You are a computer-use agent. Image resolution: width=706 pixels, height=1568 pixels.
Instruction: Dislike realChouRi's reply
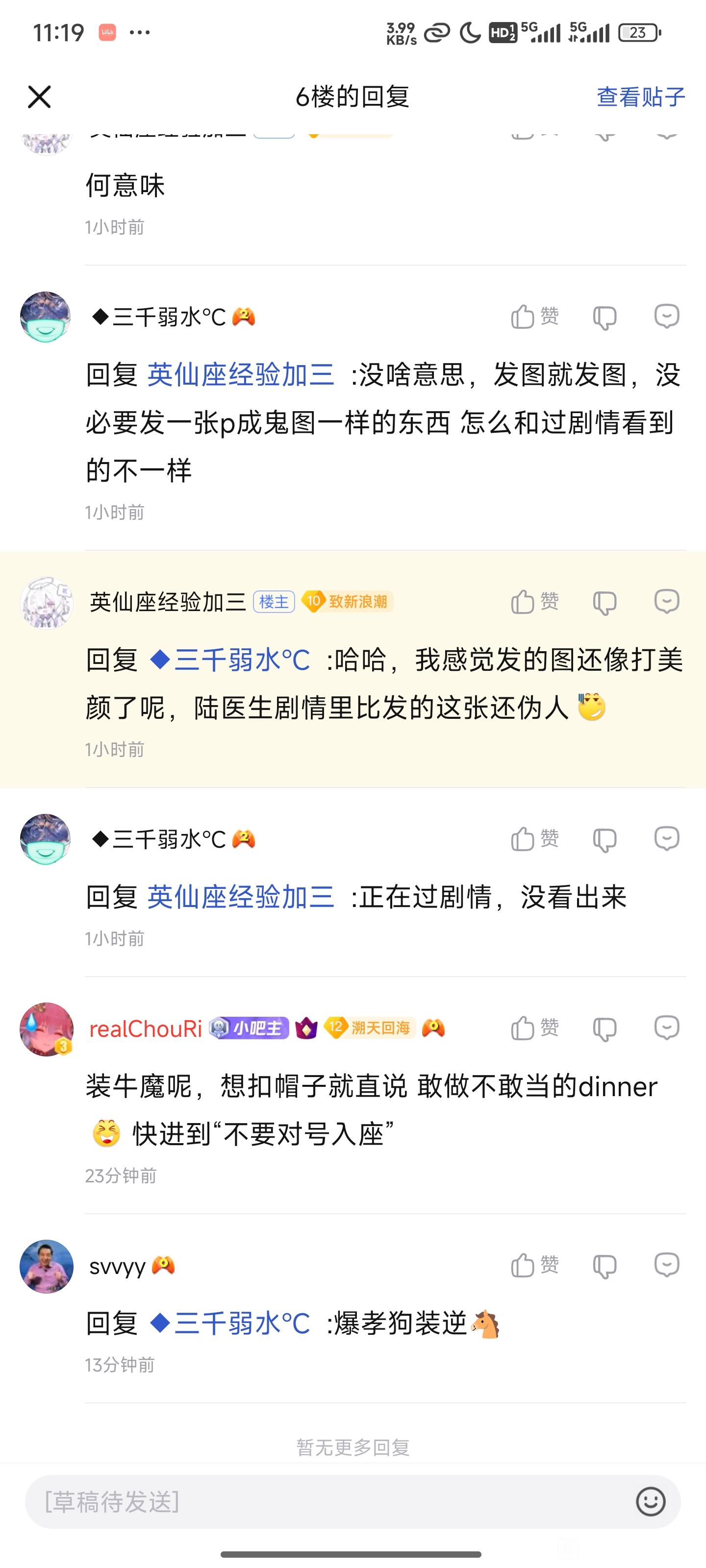point(605,1029)
